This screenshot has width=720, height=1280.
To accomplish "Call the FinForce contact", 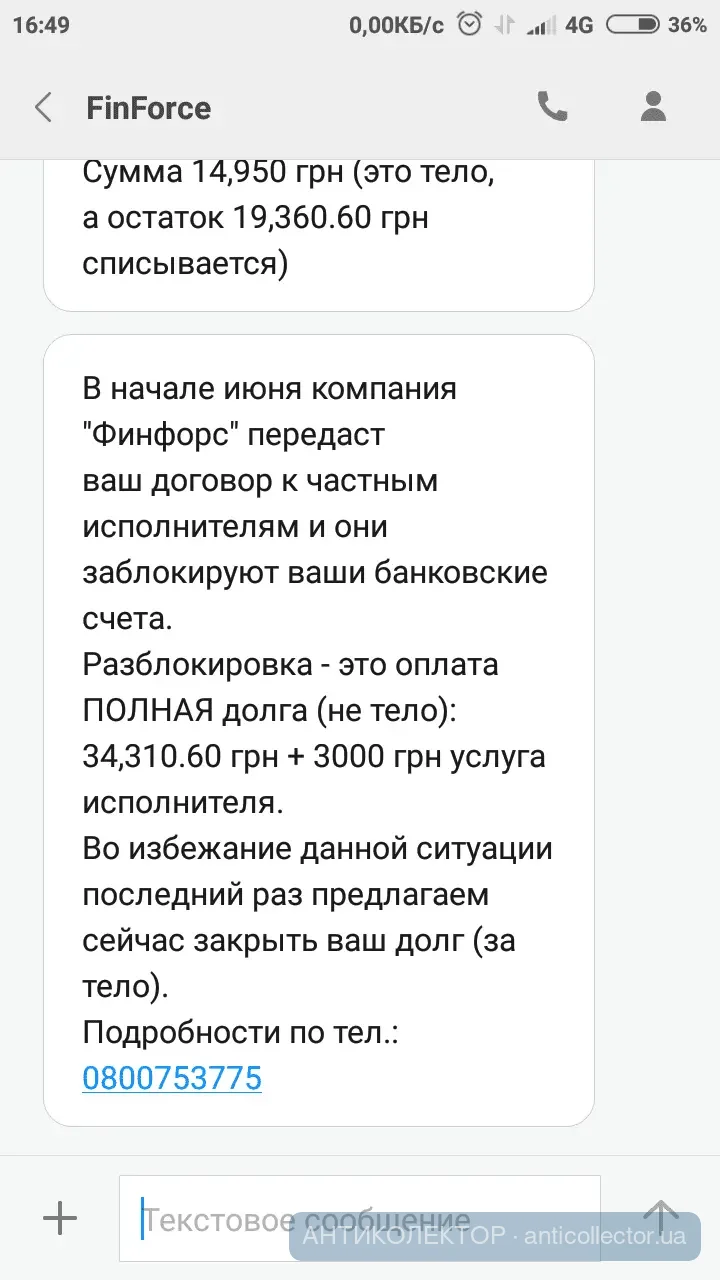I will [552, 107].
